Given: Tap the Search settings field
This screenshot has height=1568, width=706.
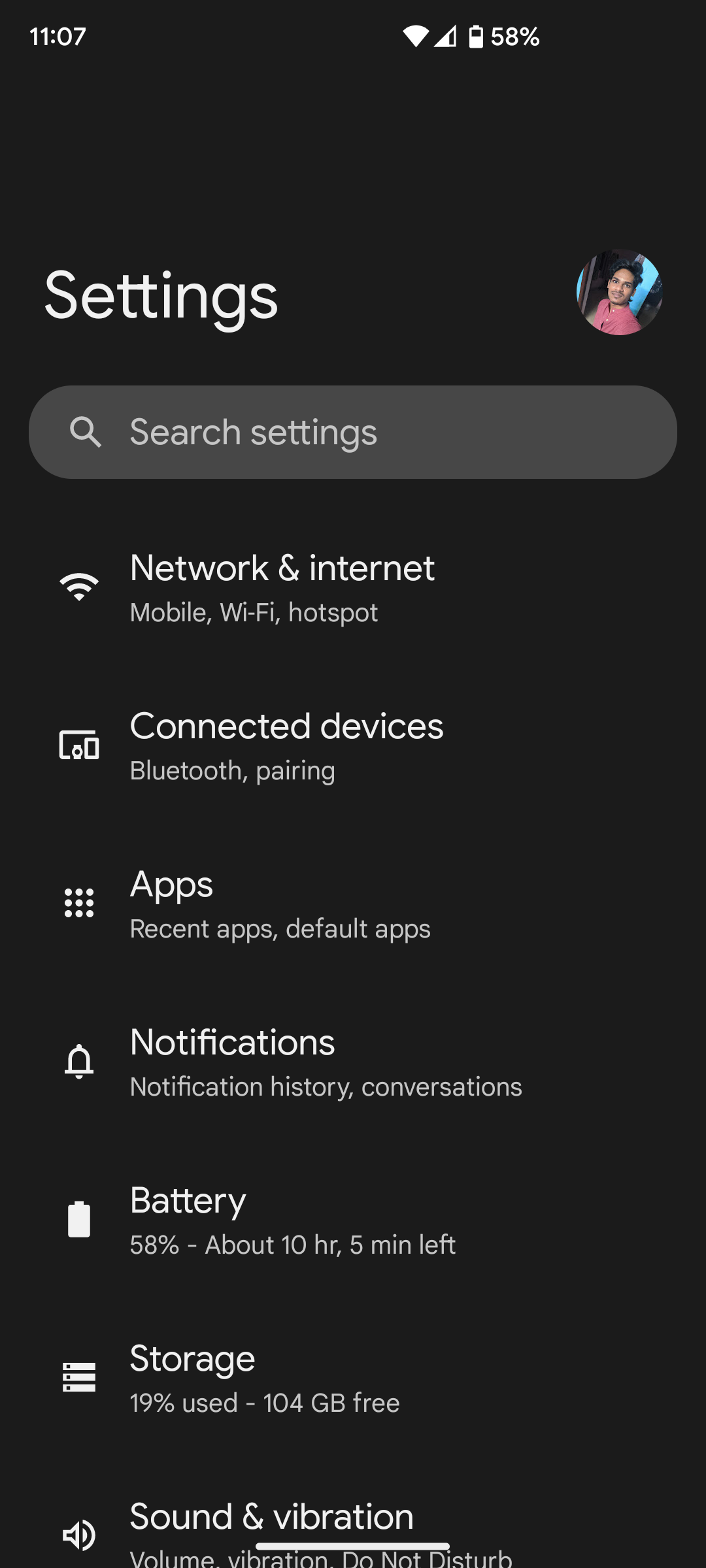Looking at the screenshot, I should click(353, 432).
